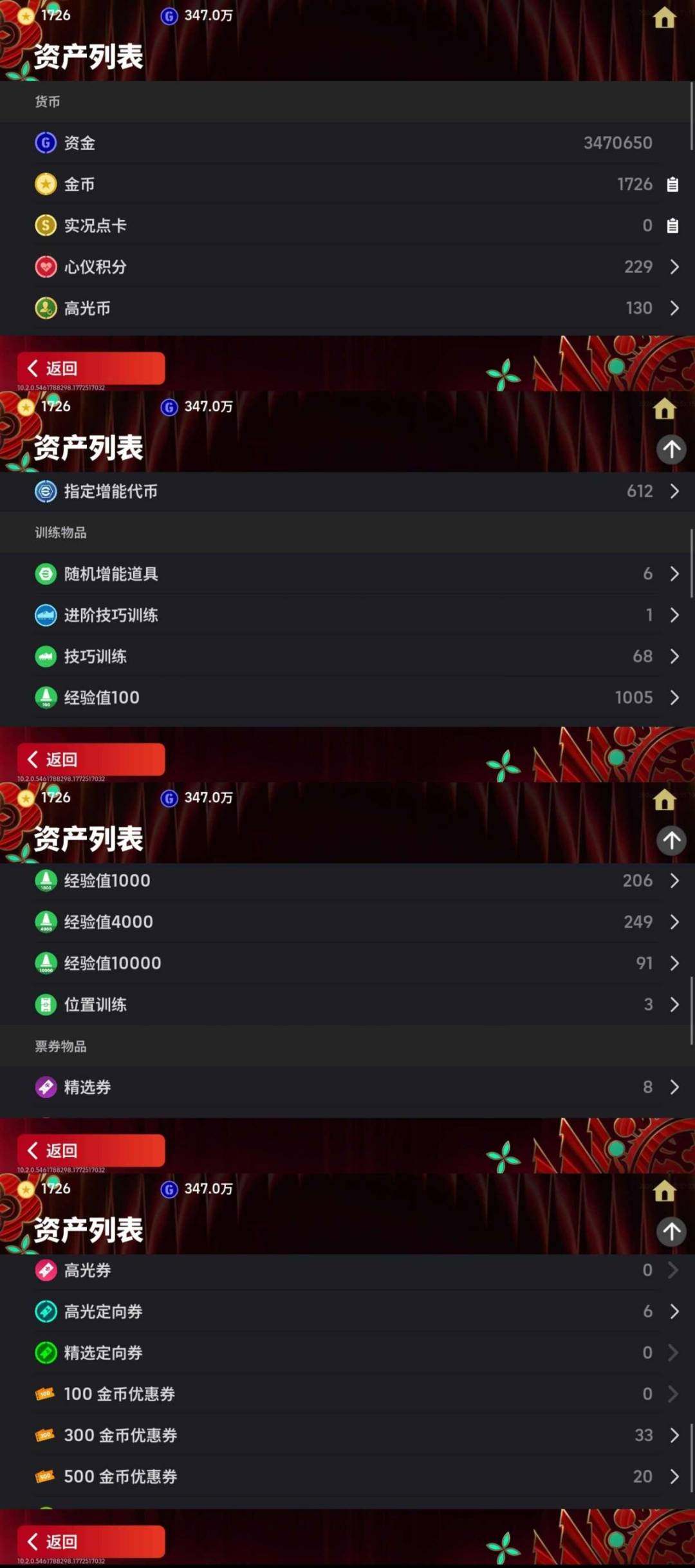
Task: Tap the copy icon beside 金币
Action: pos(673,184)
